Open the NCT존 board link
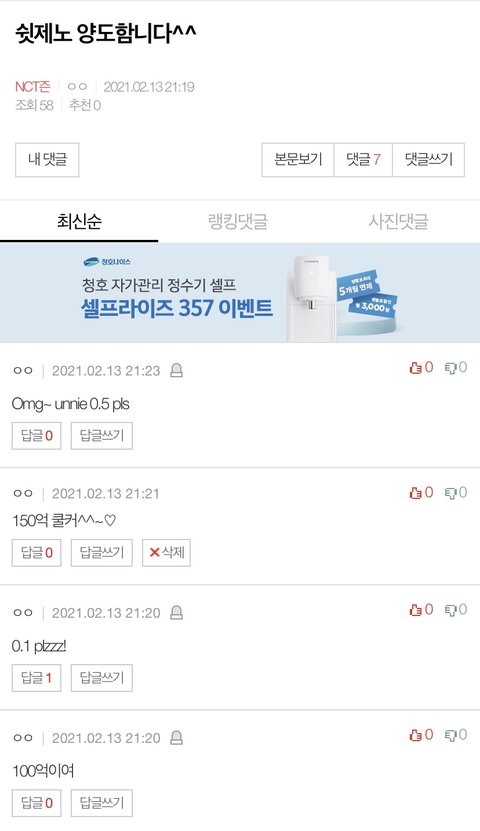 pos(32,87)
